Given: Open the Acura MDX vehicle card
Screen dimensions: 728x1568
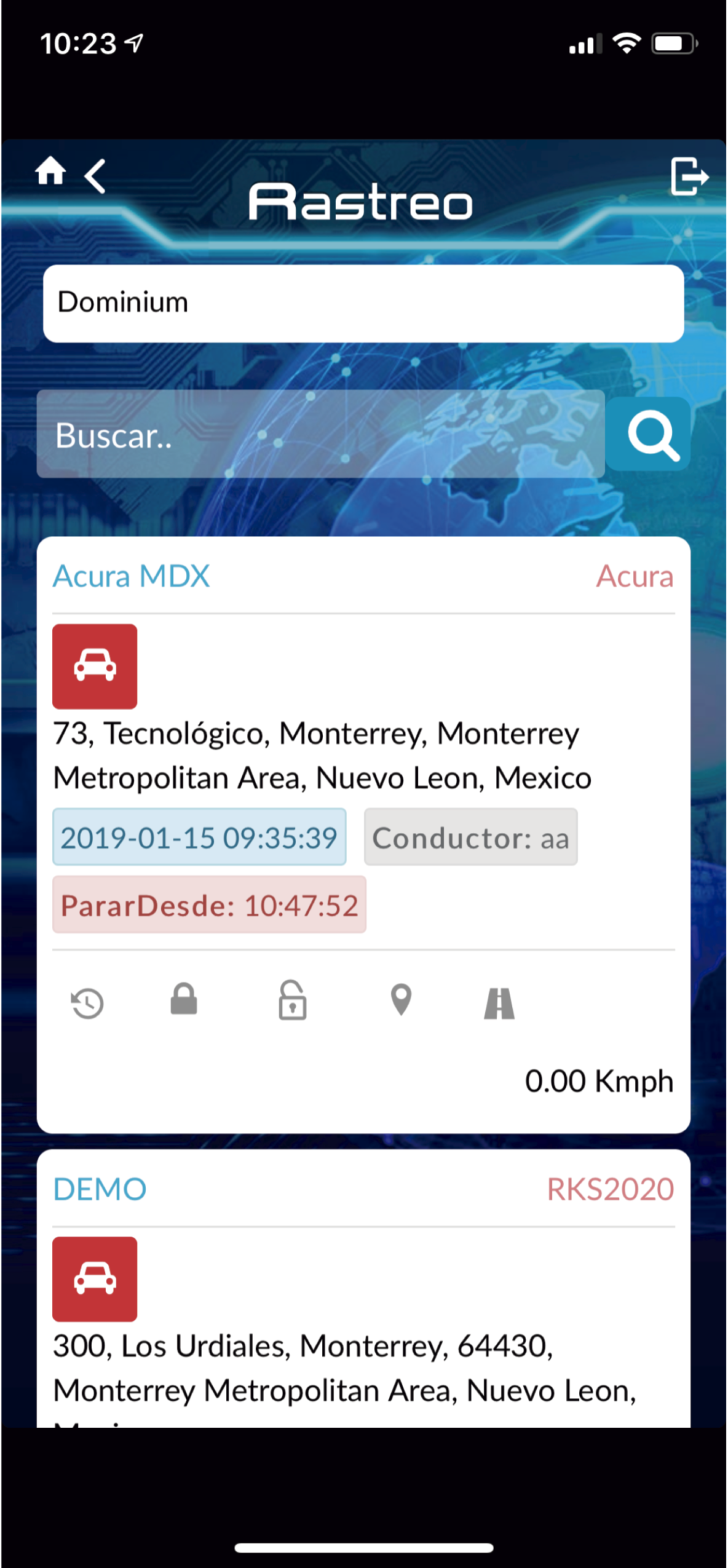Looking at the screenshot, I should pyautogui.click(x=132, y=577).
